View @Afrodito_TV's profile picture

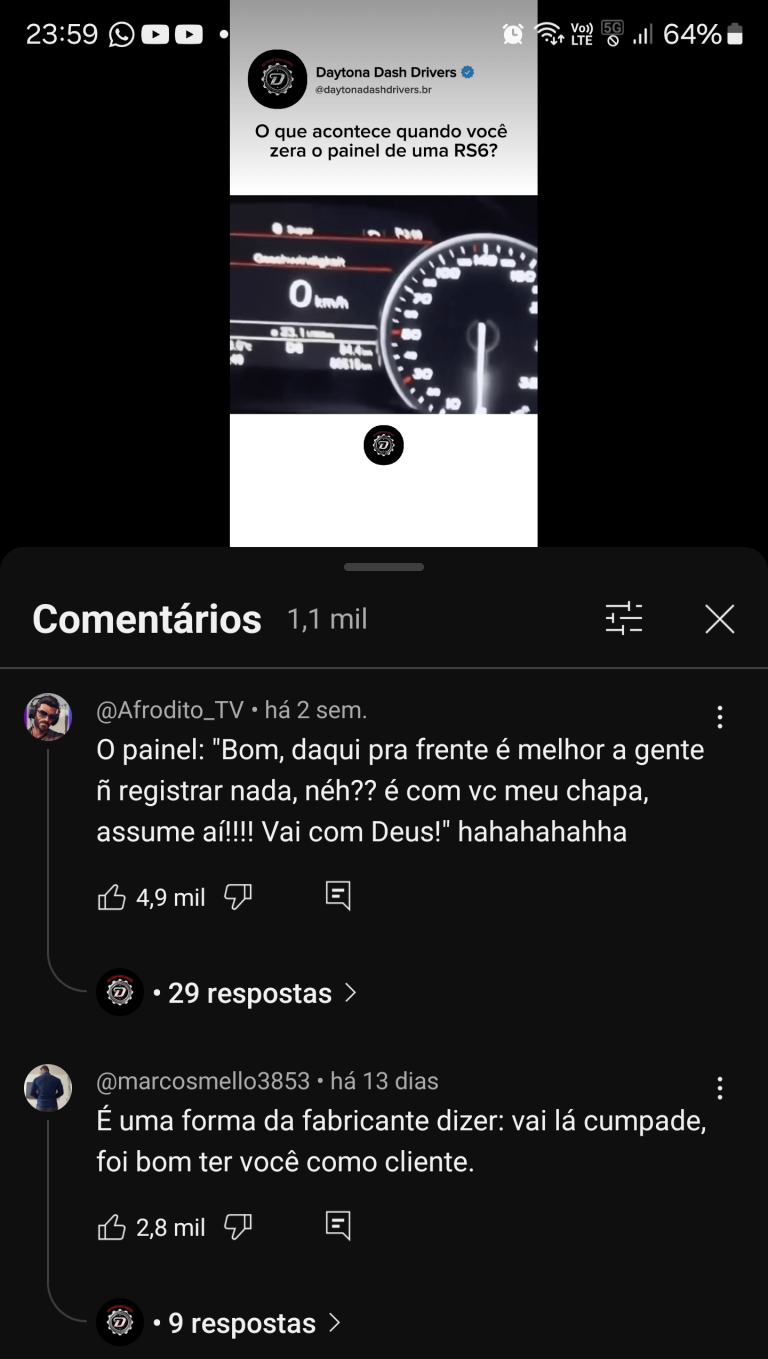48,717
